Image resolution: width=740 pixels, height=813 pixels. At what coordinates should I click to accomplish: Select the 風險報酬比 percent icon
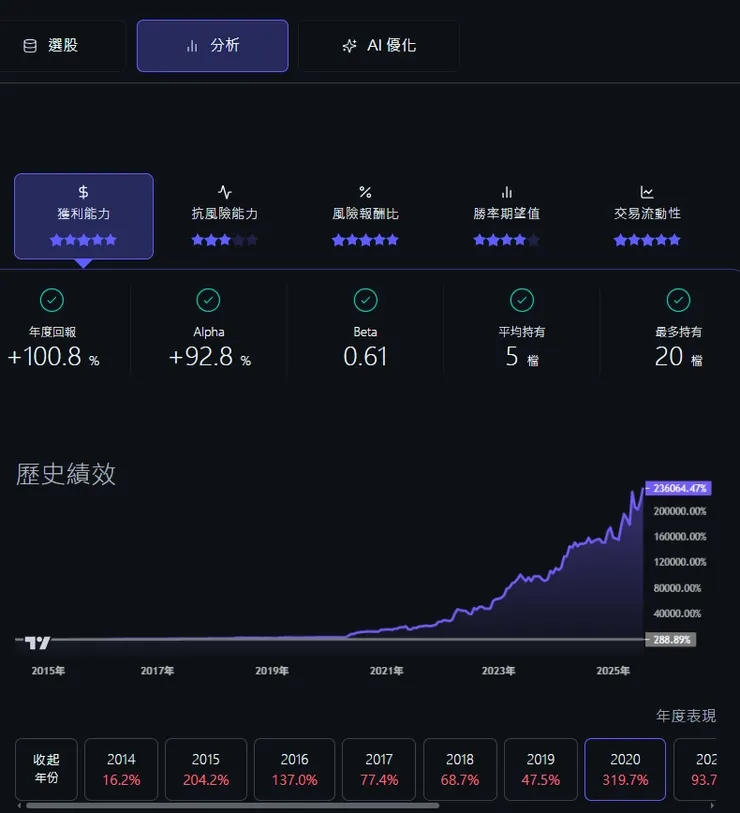tap(365, 191)
